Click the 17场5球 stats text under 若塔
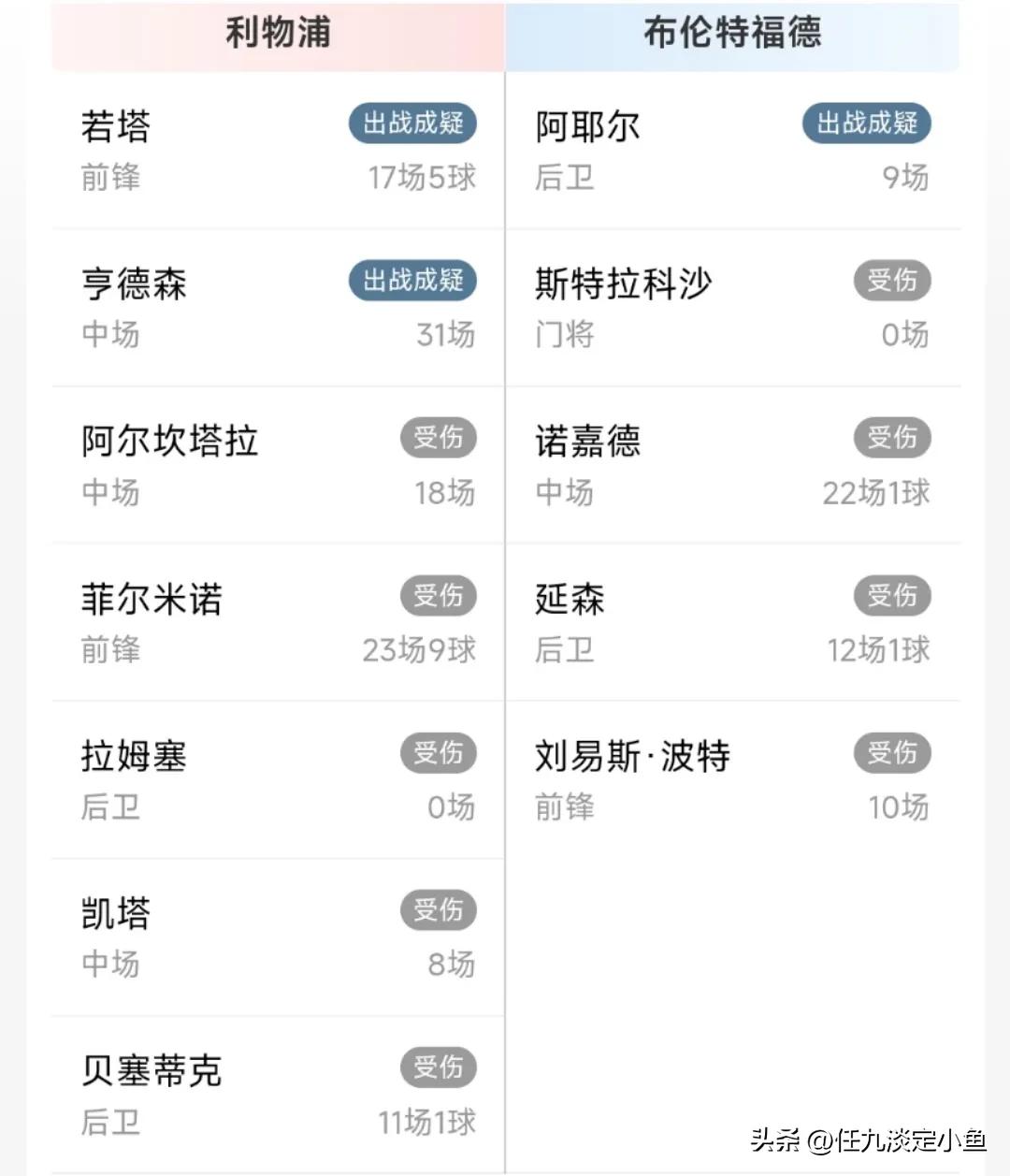The width and height of the screenshot is (1010, 1176). [423, 178]
